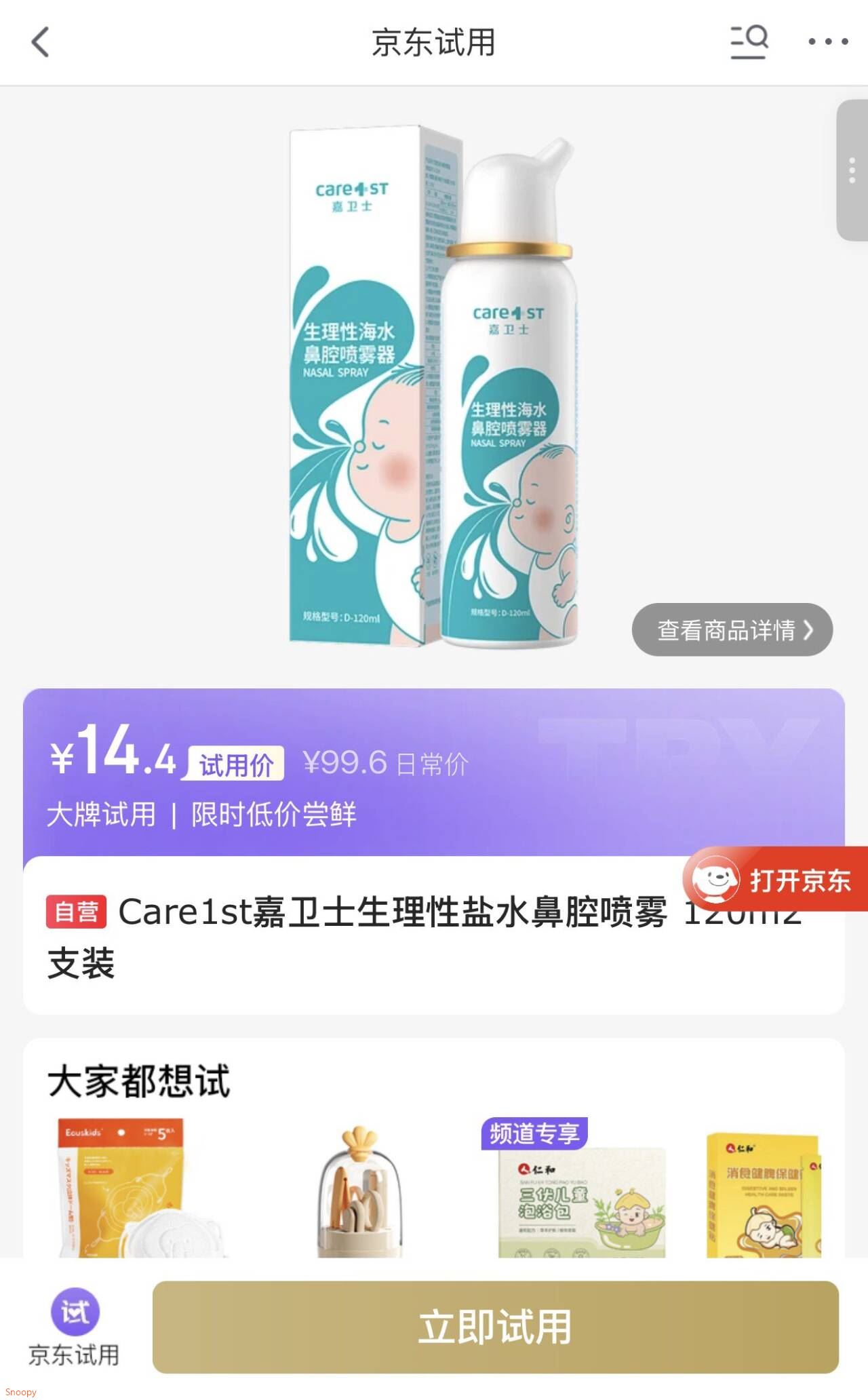Open the three-dot overflow menu
This screenshot has width=868, height=1400.
827,42
